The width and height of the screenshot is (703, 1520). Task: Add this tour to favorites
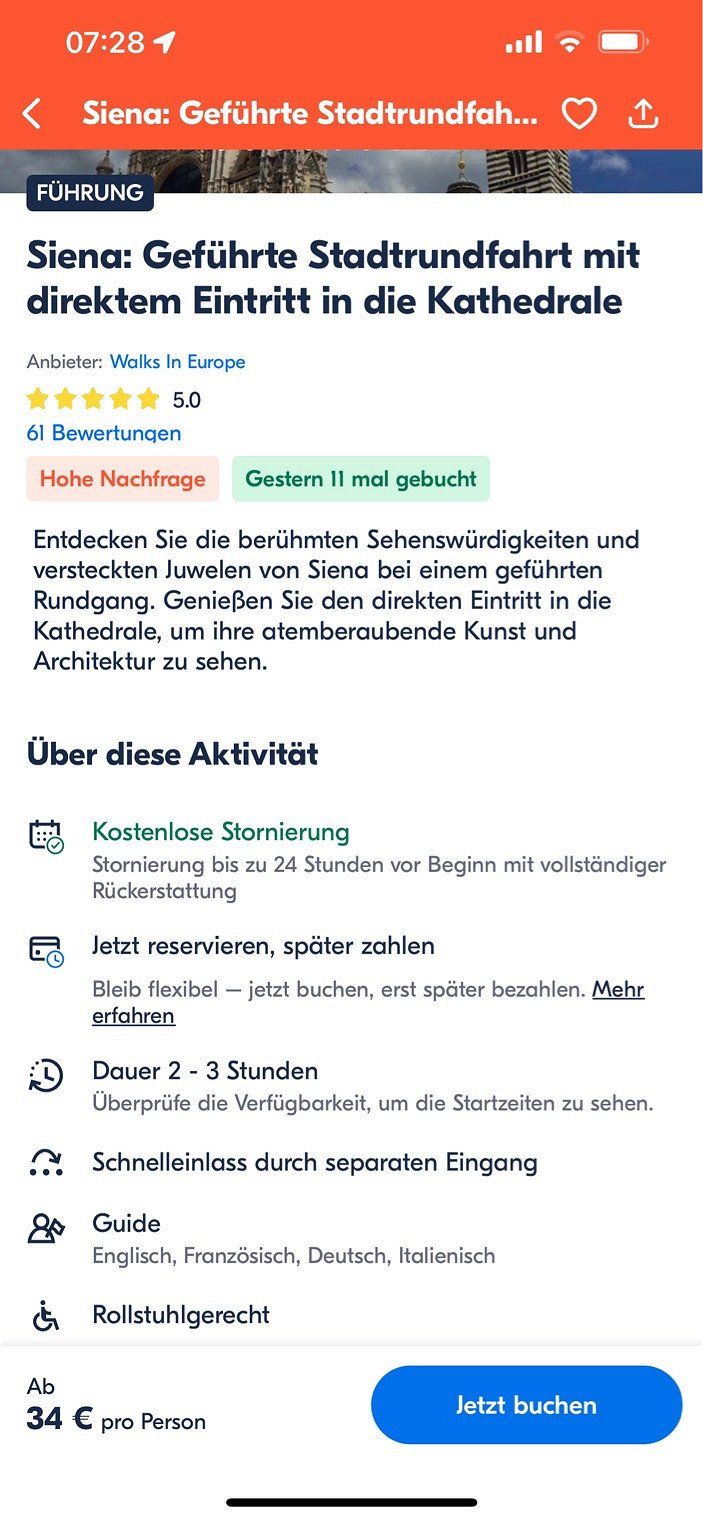(579, 114)
